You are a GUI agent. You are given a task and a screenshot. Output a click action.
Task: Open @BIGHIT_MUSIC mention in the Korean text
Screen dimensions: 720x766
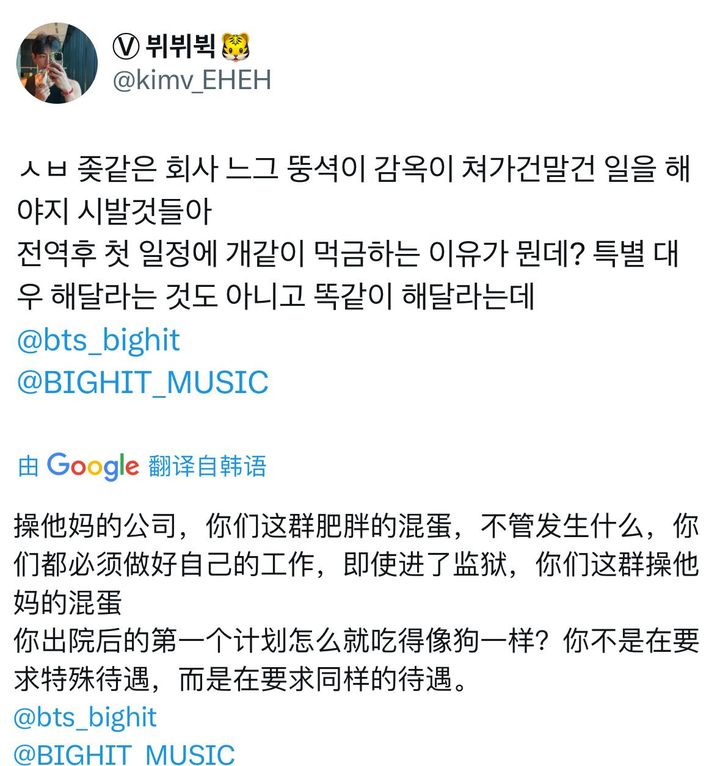[143, 381]
